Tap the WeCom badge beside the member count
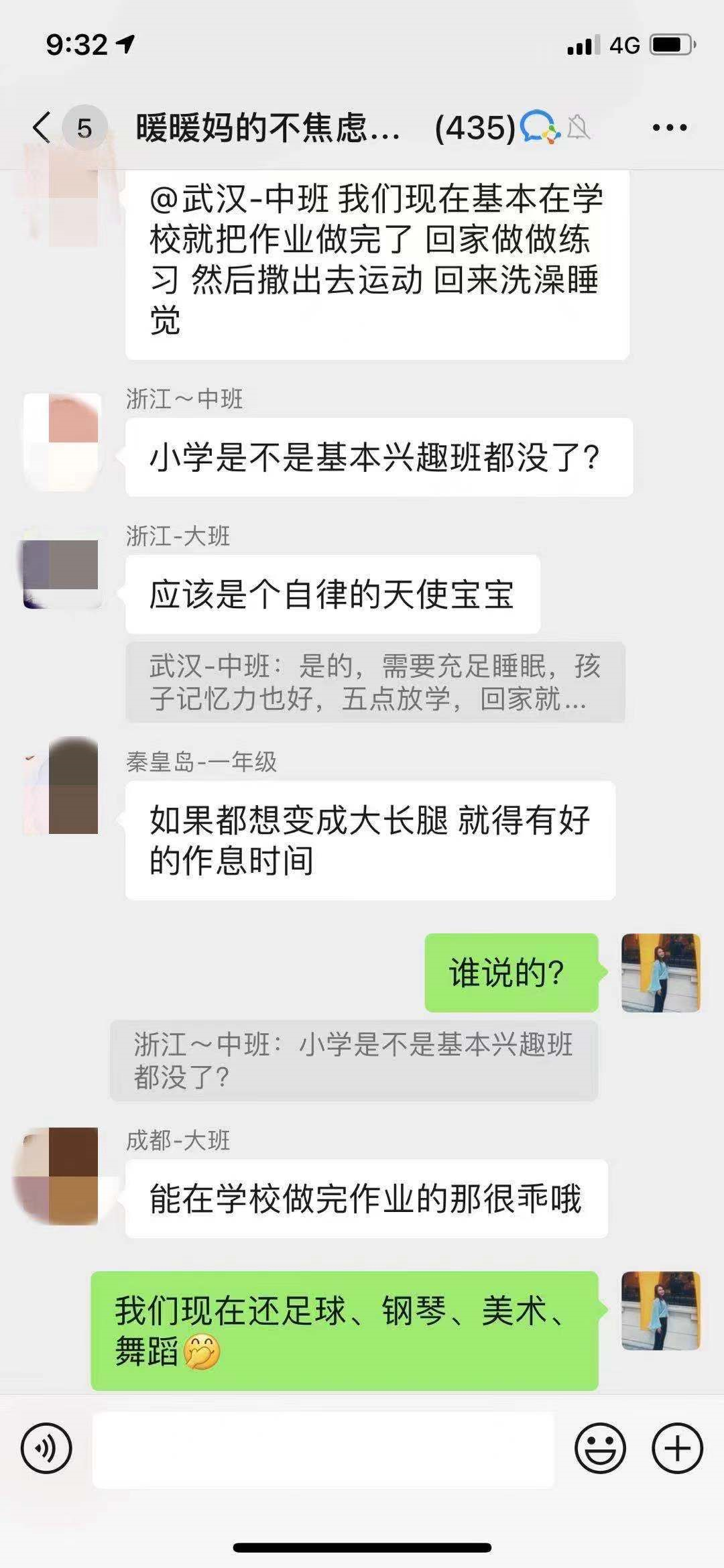Viewport: 724px width, 1568px height. pos(540,127)
